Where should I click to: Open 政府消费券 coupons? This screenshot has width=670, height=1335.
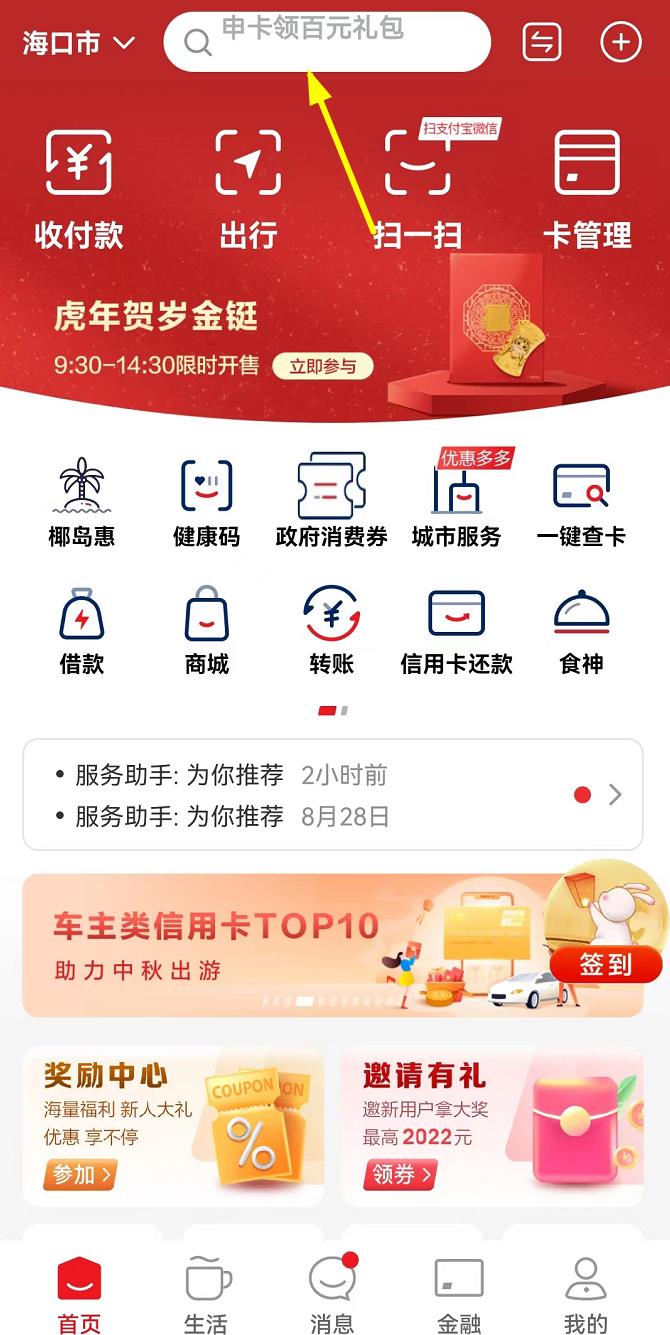[332, 504]
